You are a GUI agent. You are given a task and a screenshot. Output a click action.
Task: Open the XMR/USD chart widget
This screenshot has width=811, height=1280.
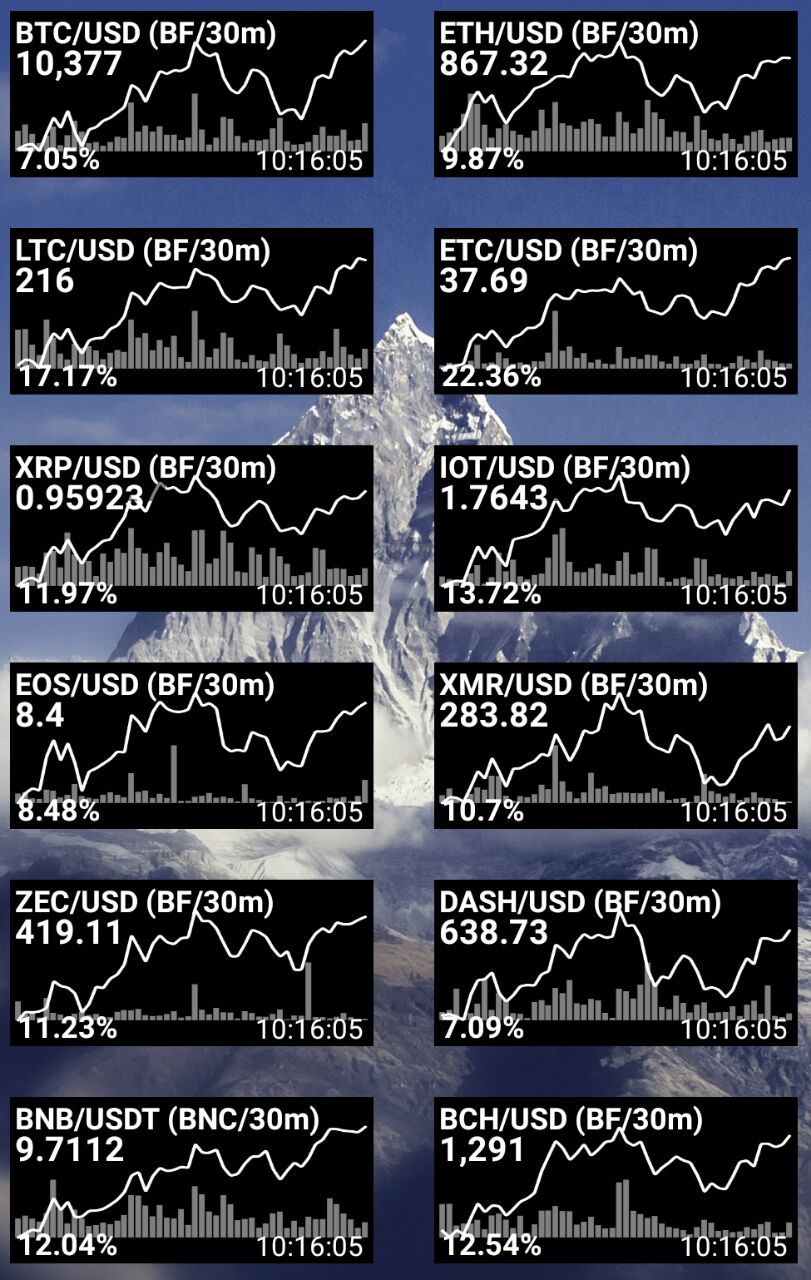[x=615, y=745]
